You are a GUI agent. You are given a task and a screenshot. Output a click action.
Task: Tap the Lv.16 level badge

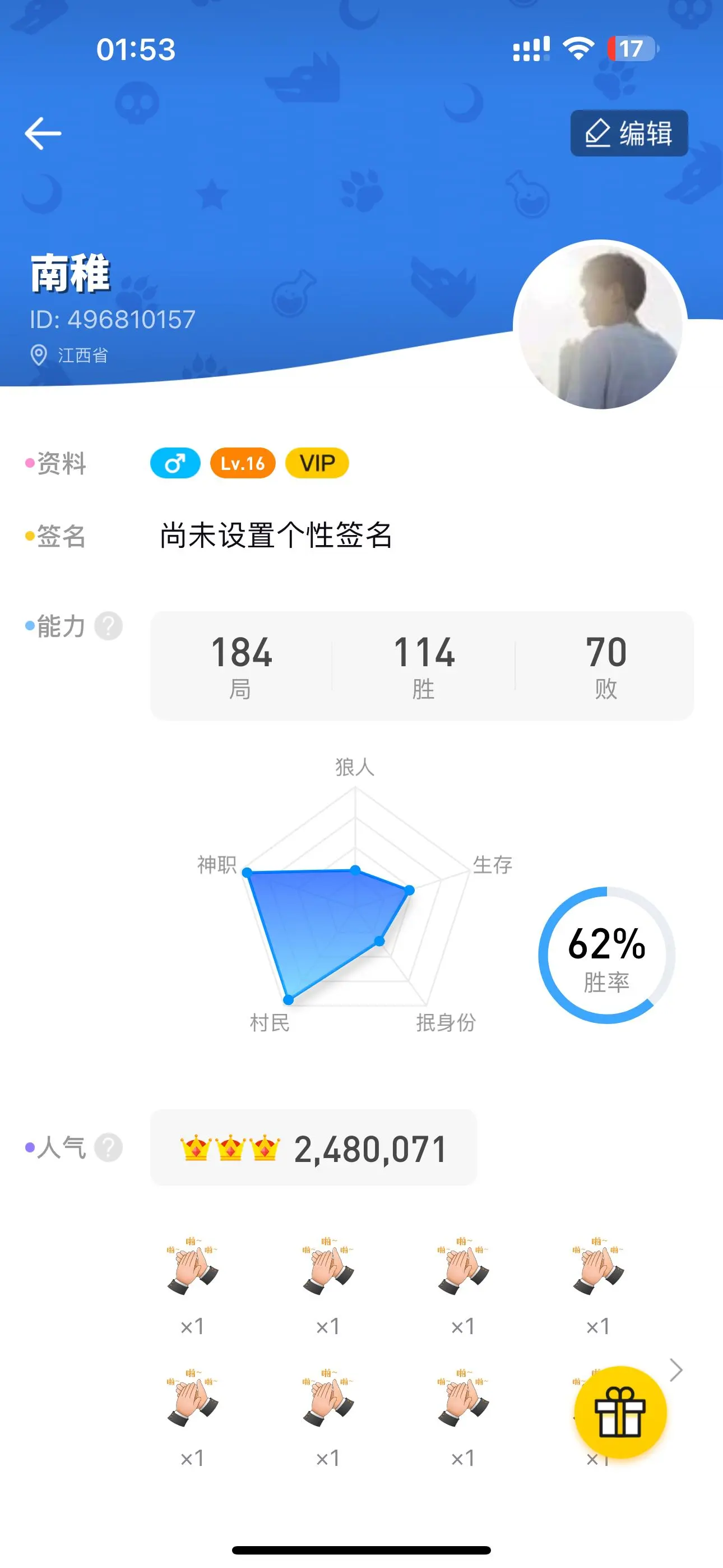[x=242, y=463]
